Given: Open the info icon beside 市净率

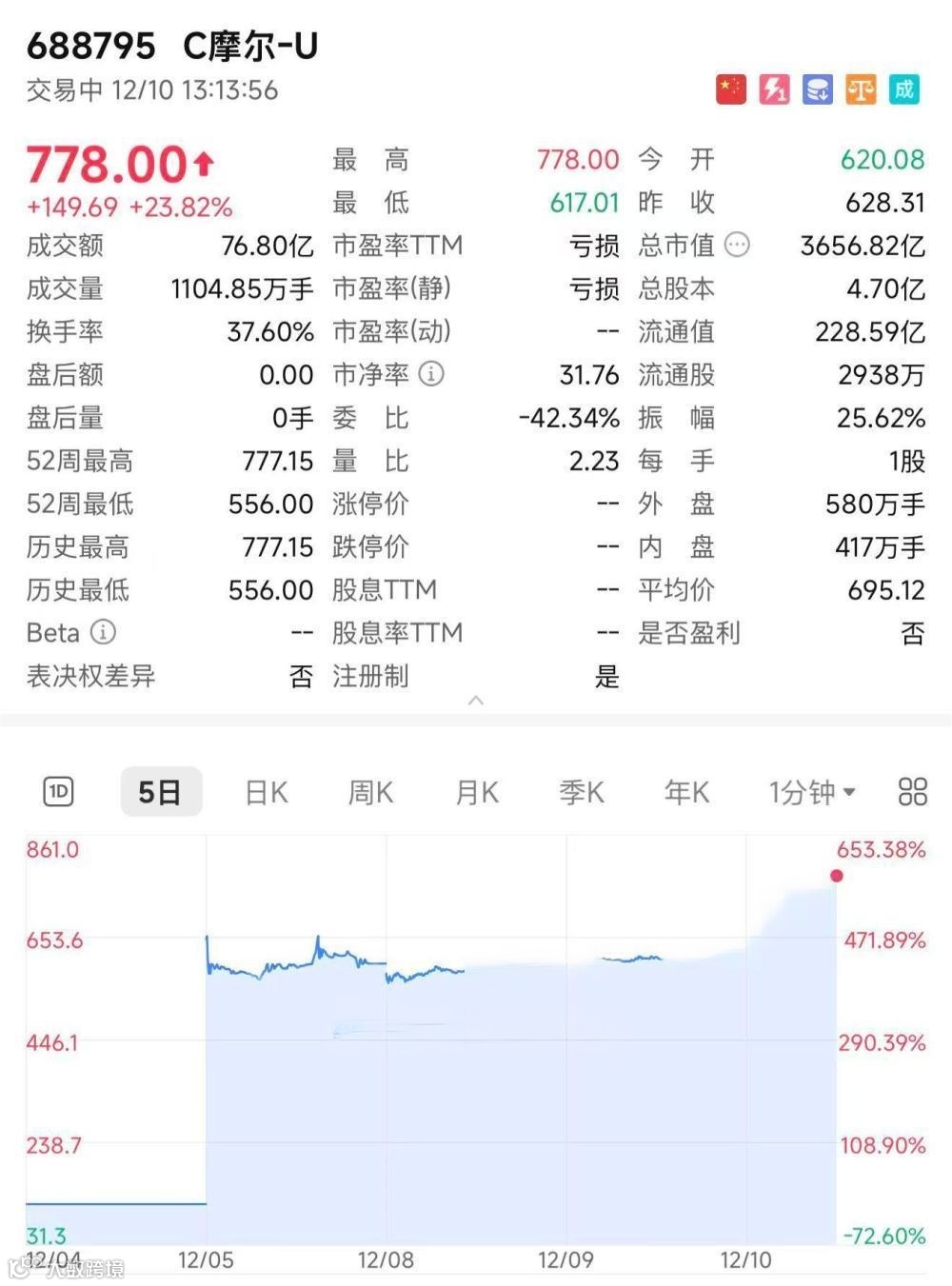Looking at the screenshot, I should (431, 374).
